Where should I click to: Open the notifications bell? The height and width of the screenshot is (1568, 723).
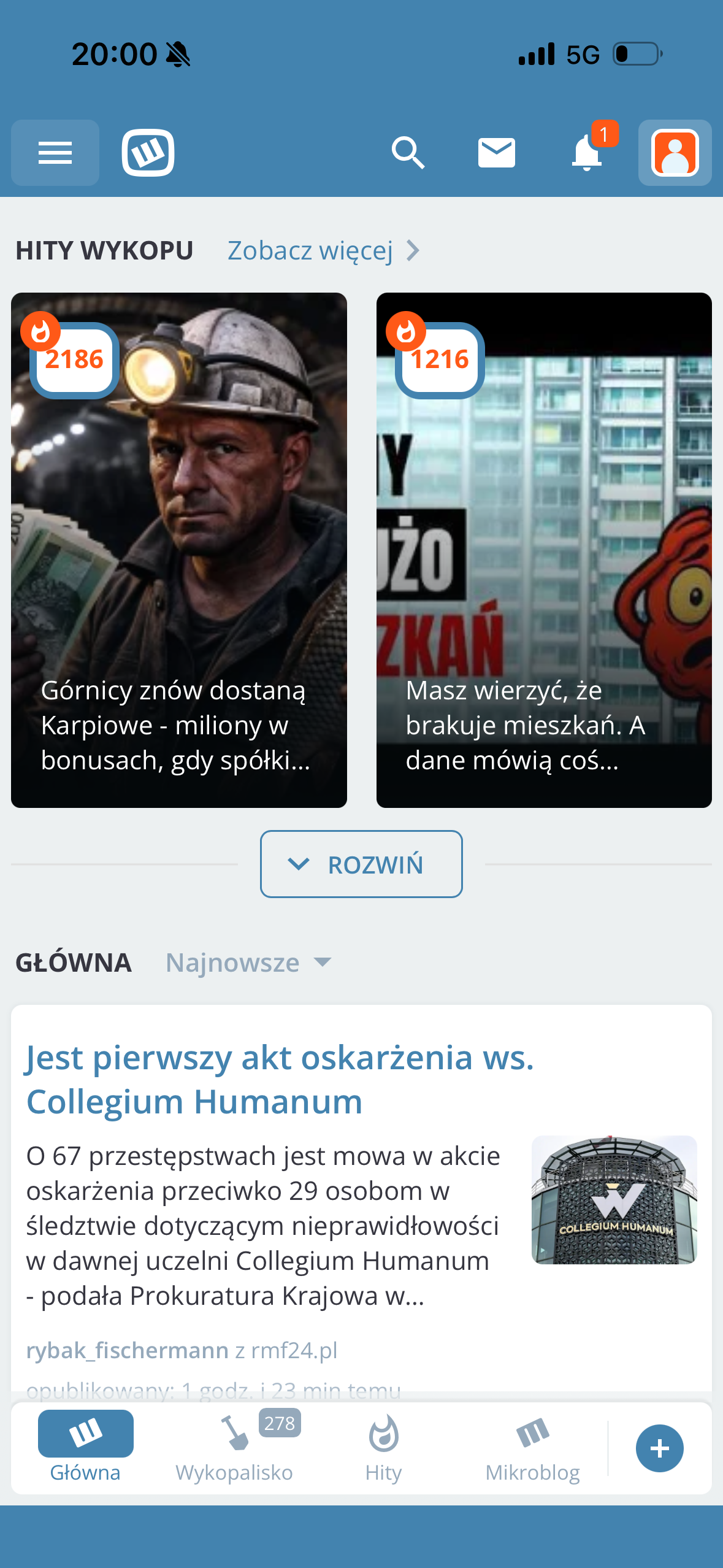pos(587,153)
